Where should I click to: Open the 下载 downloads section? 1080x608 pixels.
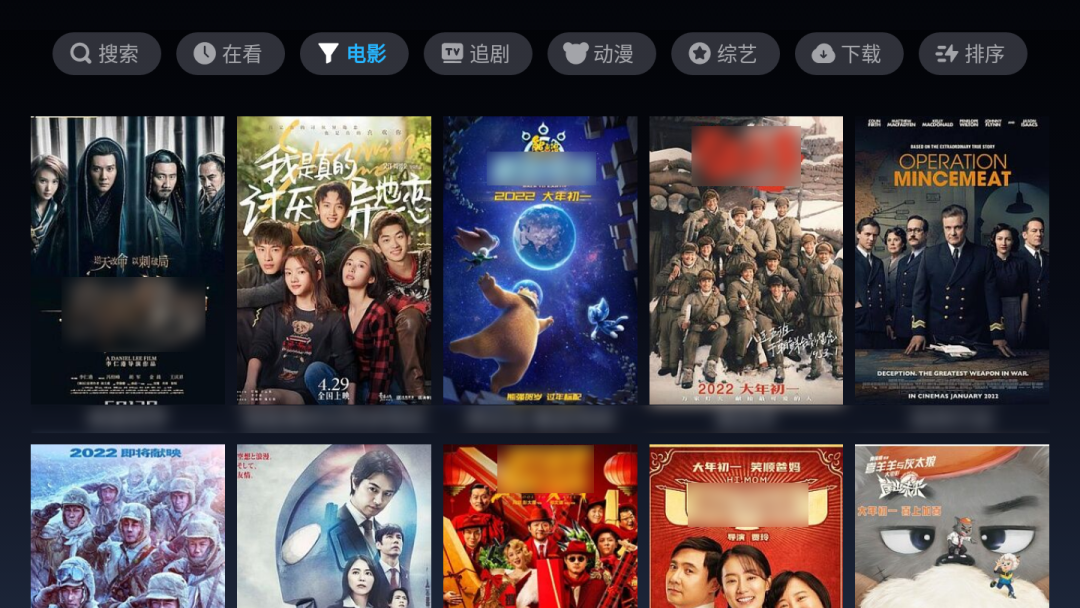tap(849, 54)
